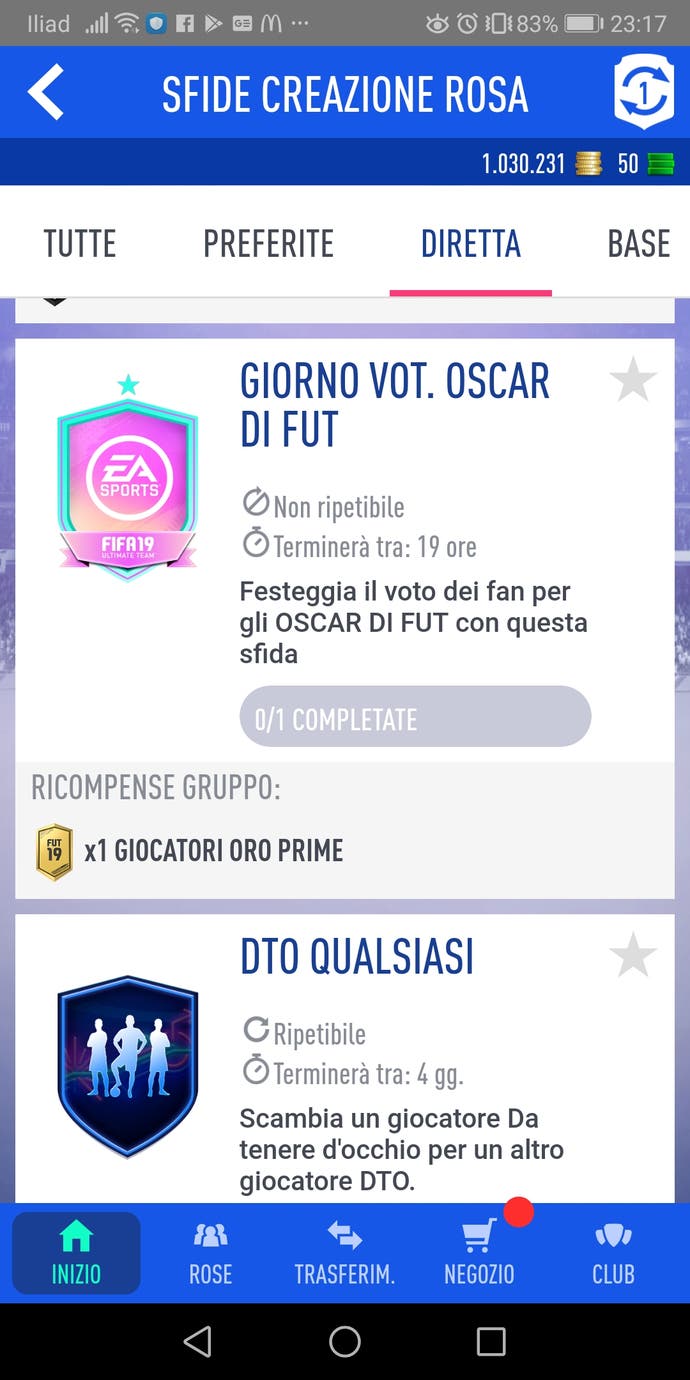Open the Negozio store section
690x1380 pixels.
click(x=479, y=1253)
